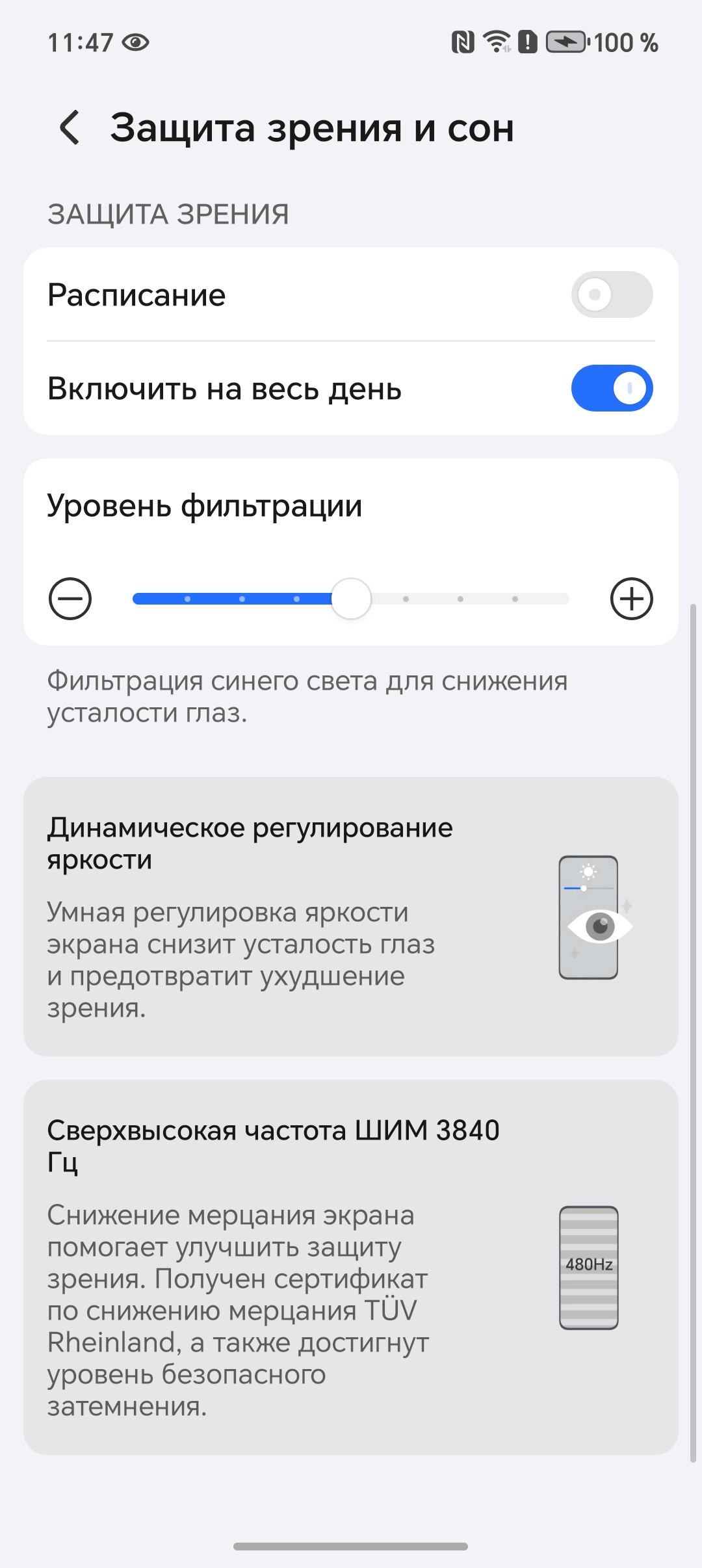The height and width of the screenshot is (1568, 702).
Task: Increase filtration level with plus button
Action: 631,598
